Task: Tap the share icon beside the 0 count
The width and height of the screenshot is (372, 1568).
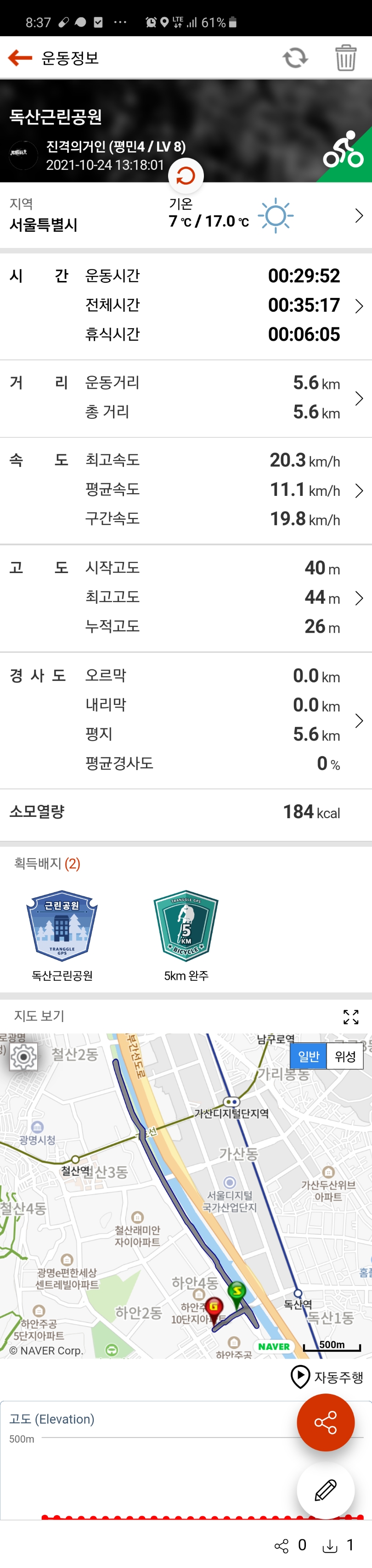Action: click(281, 1545)
